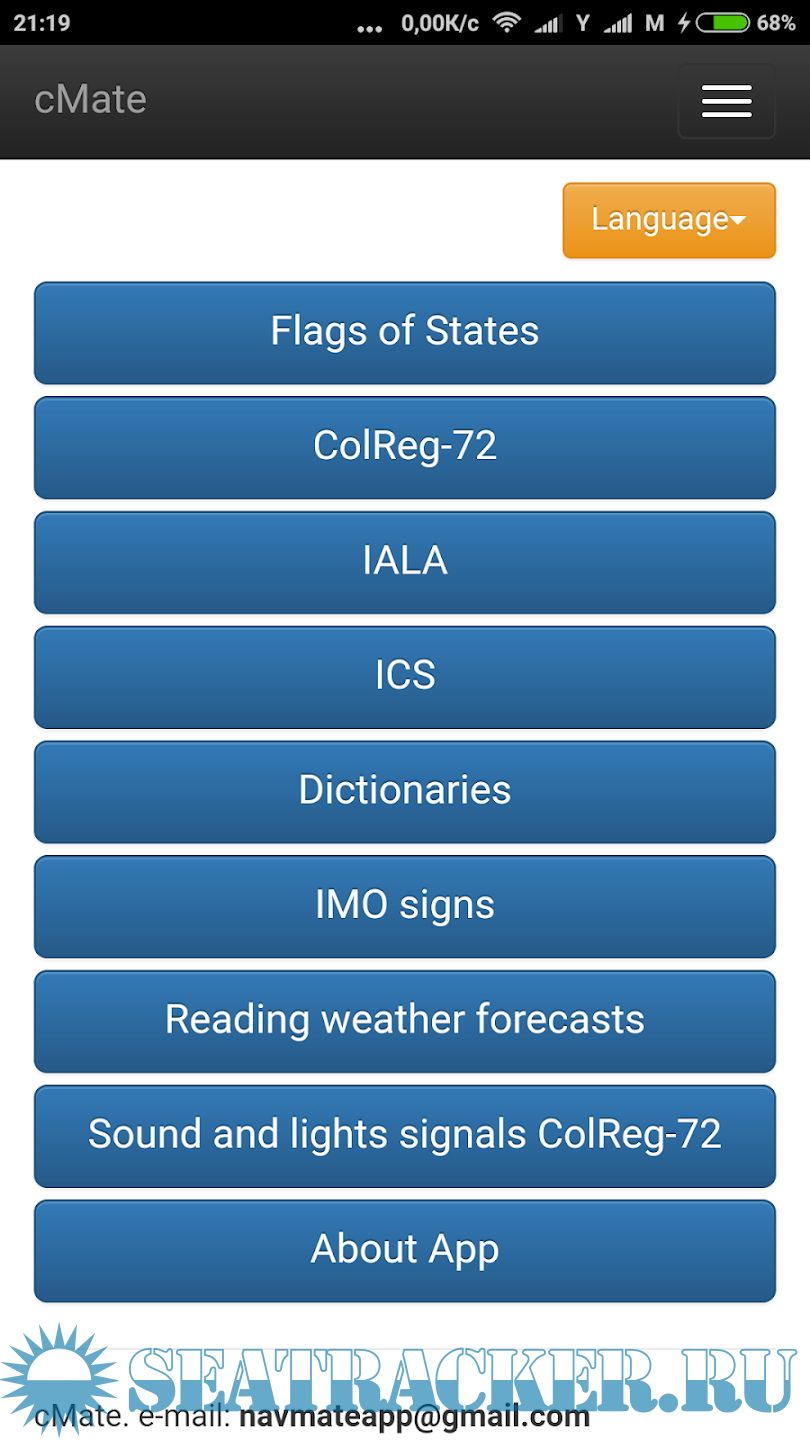This screenshot has width=810, height=1440.
Task: Open the hamburger navigation menu
Action: pyautogui.click(x=726, y=101)
